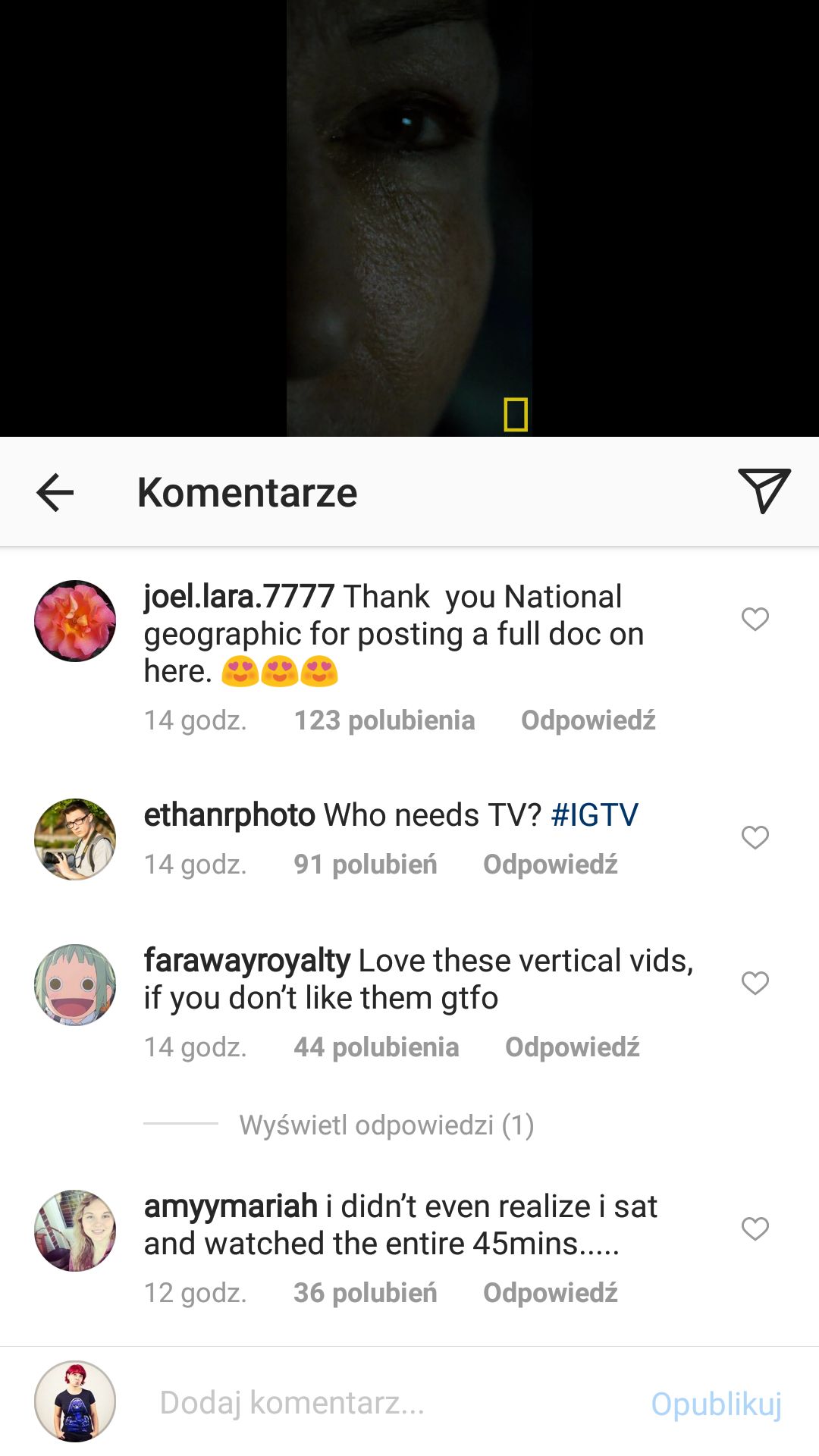Open ethanrphoto's profile picture
819x1456 pixels.
pyautogui.click(x=75, y=839)
